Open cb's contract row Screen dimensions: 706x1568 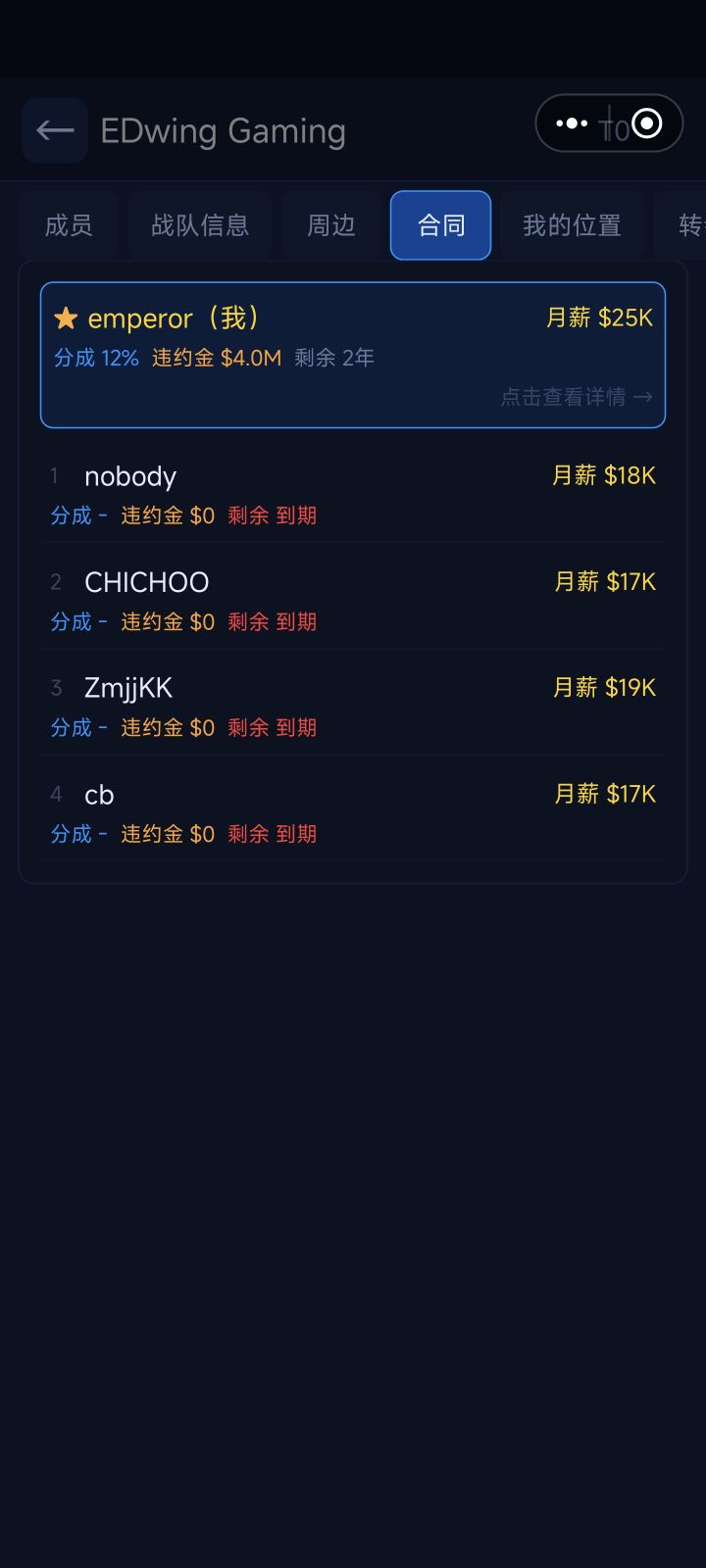(353, 812)
